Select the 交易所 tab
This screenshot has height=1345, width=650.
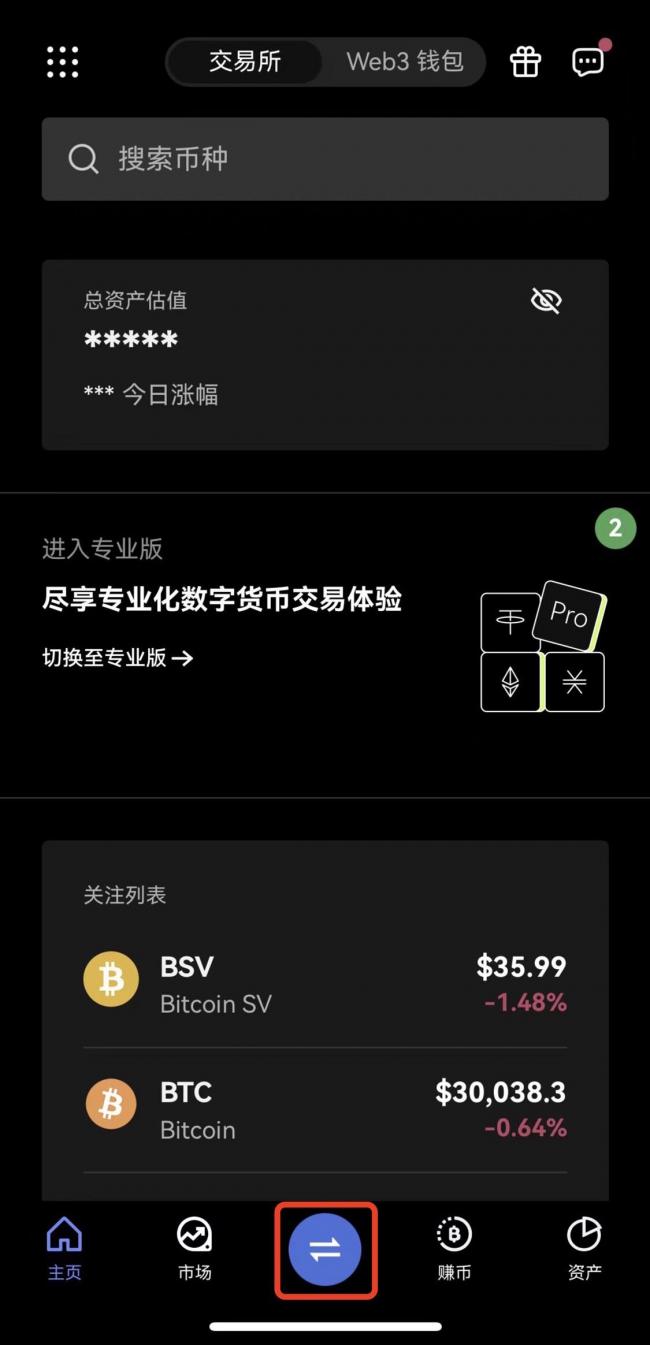pos(245,62)
